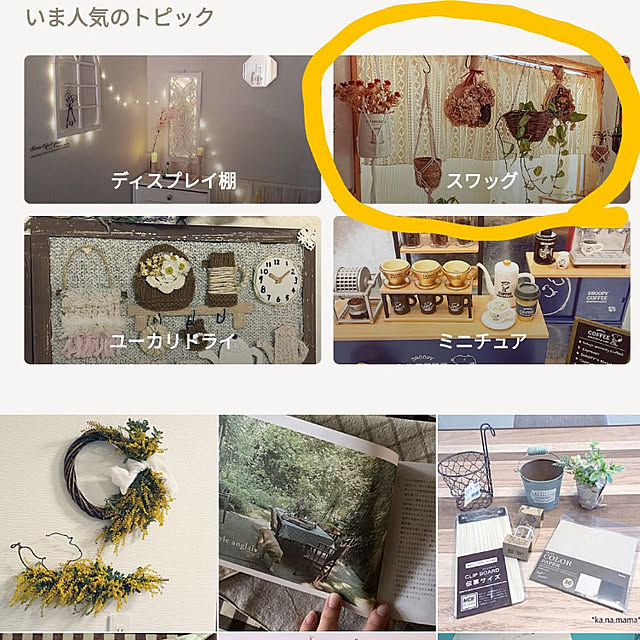The width and height of the screenshot is (640, 640).
Task: View the clip board and wire basket photo
Action: coord(538,522)
